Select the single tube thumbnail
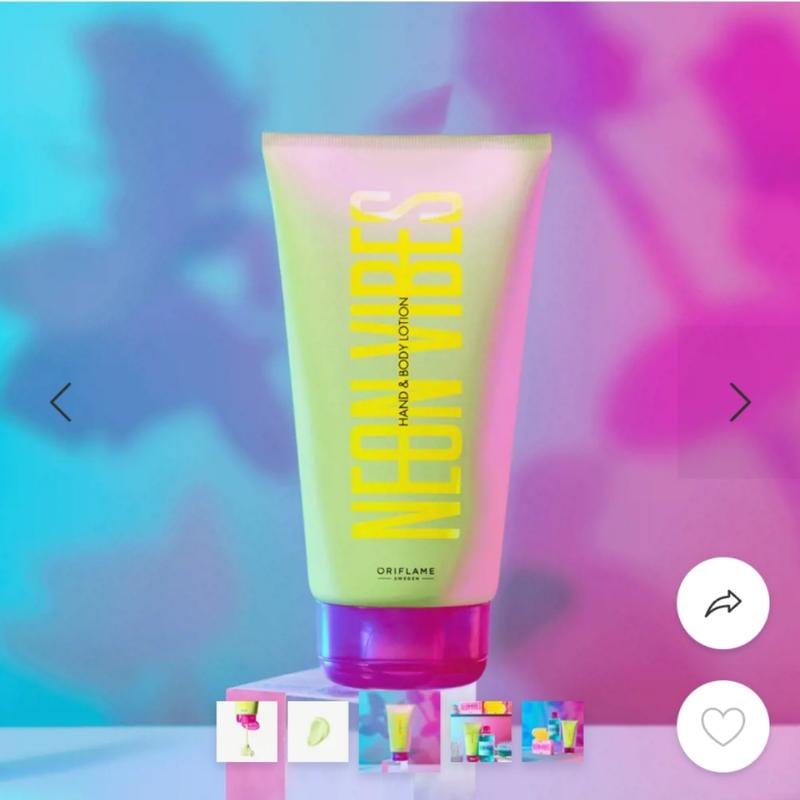The width and height of the screenshot is (800, 800). 399,731
